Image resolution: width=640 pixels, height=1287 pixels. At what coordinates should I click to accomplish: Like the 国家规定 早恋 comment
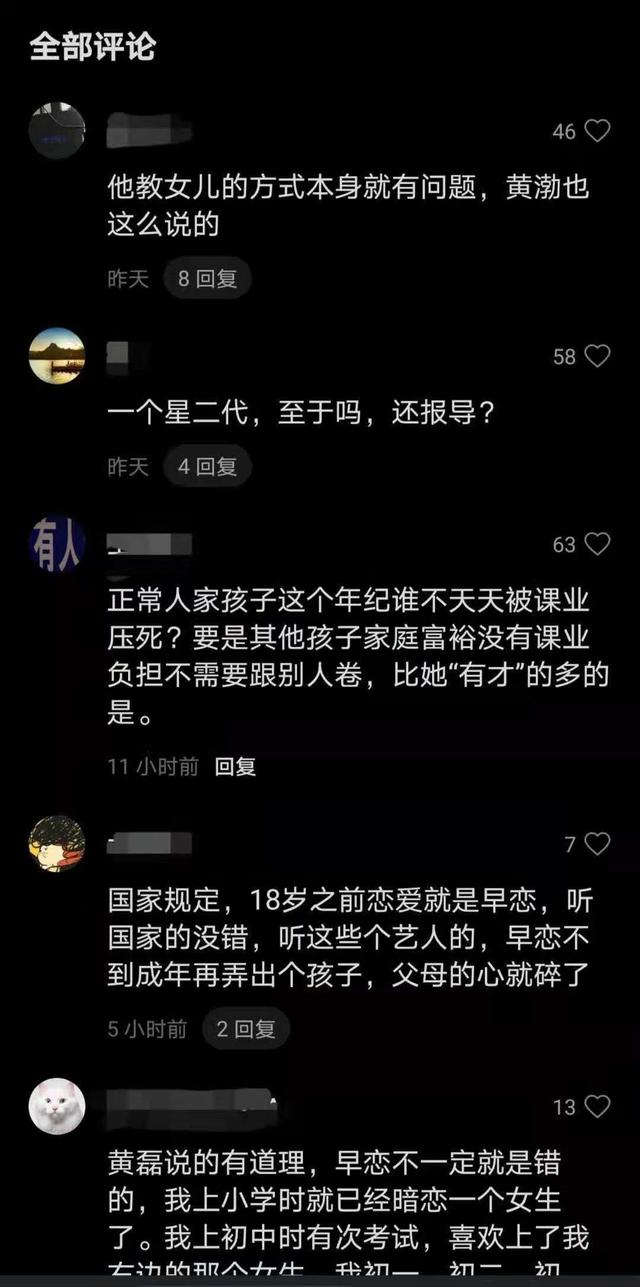pos(597,844)
